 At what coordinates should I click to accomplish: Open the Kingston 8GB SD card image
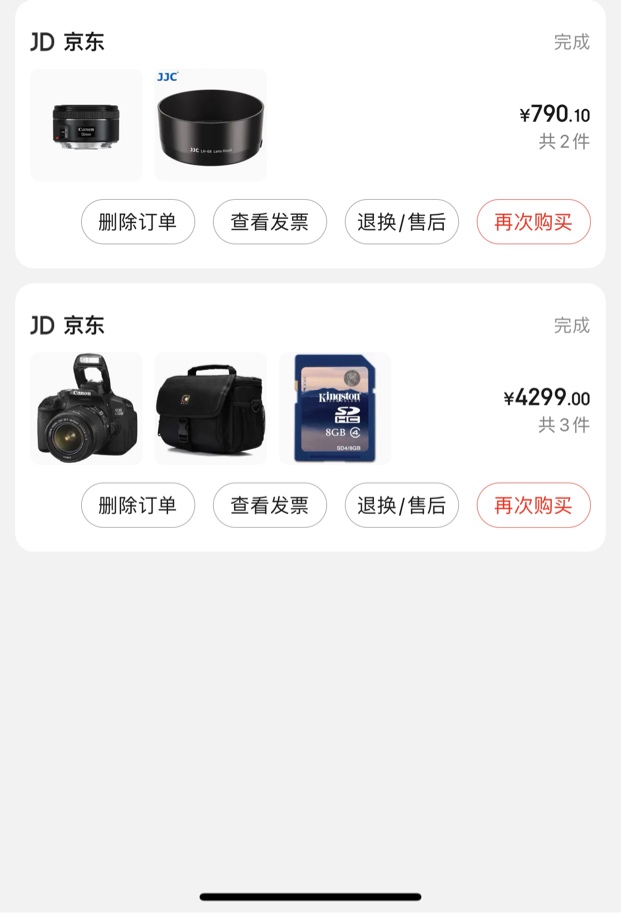coord(335,408)
